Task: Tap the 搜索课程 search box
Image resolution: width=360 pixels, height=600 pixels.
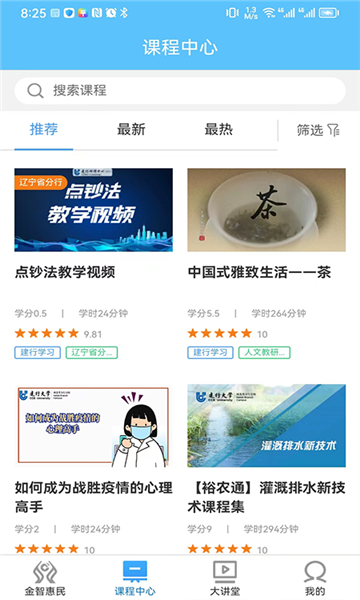Action: click(180, 91)
